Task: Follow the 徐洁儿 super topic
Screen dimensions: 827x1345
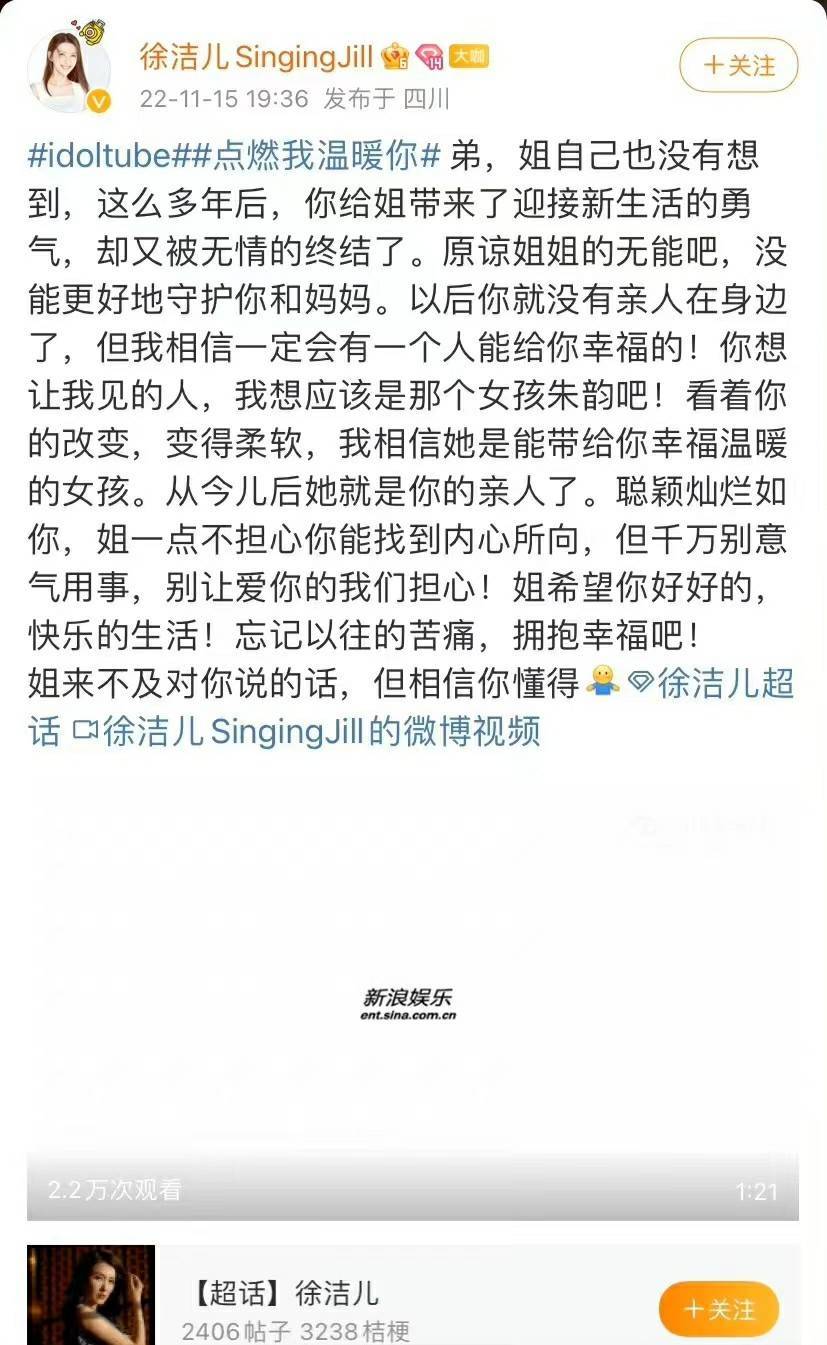Action: pos(718,1309)
